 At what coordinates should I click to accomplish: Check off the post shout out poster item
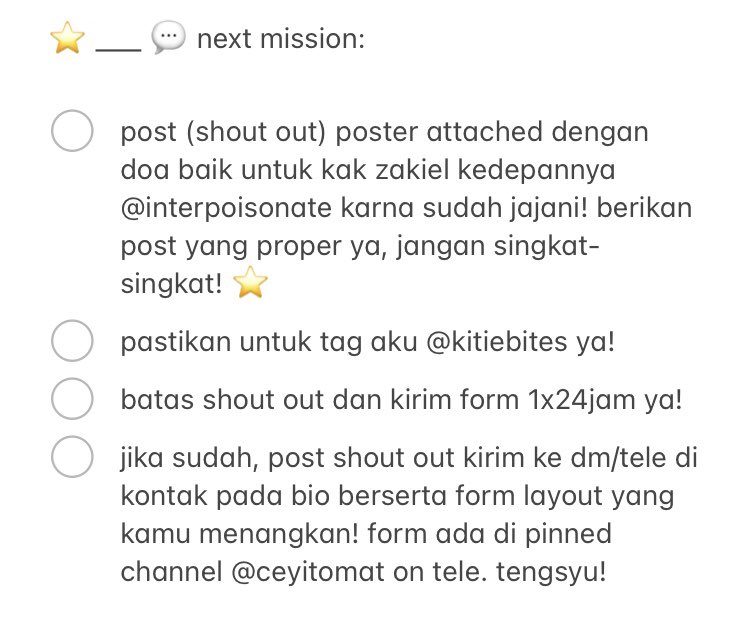click(x=72, y=132)
